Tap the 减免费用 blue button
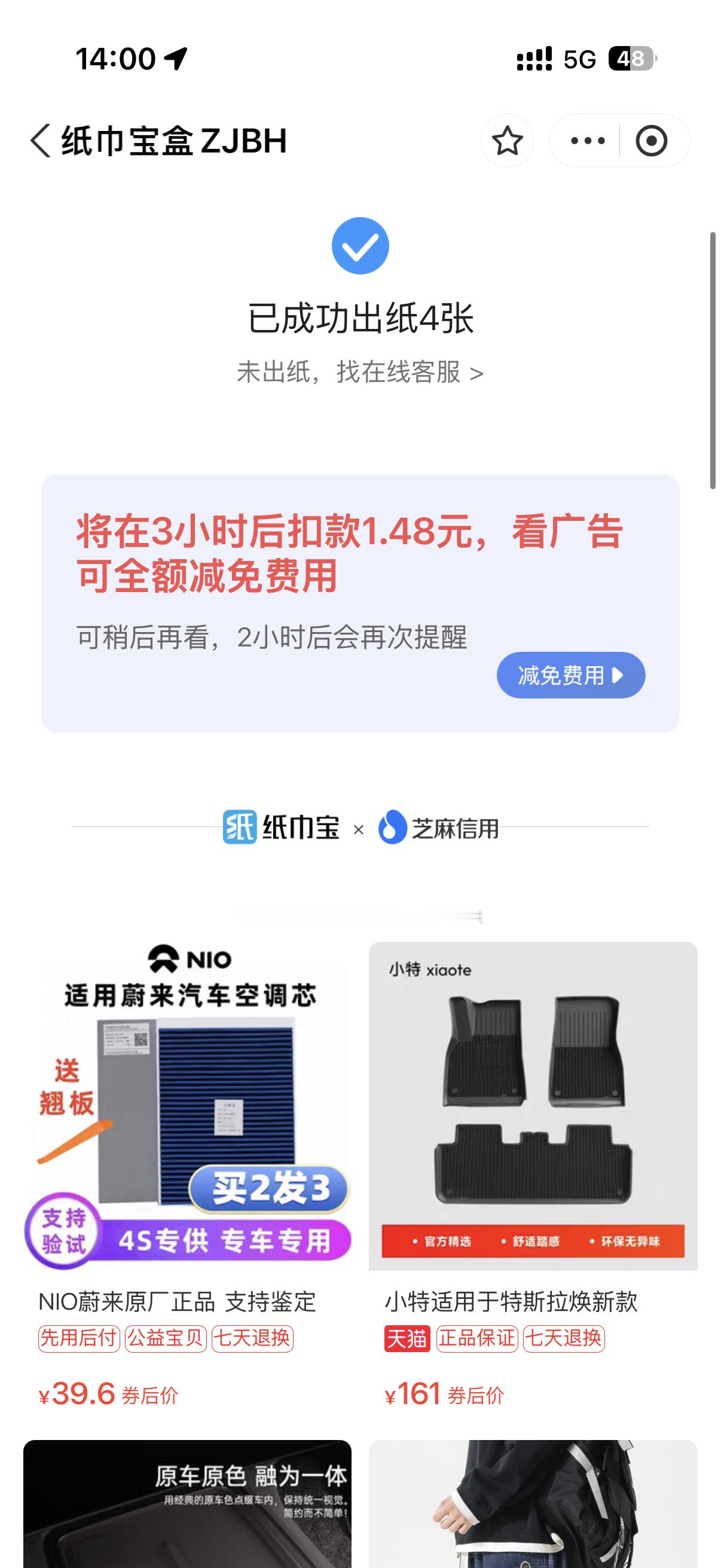Screen dimensions: 721x1568 pyautogui.click(x=570, y=675)
